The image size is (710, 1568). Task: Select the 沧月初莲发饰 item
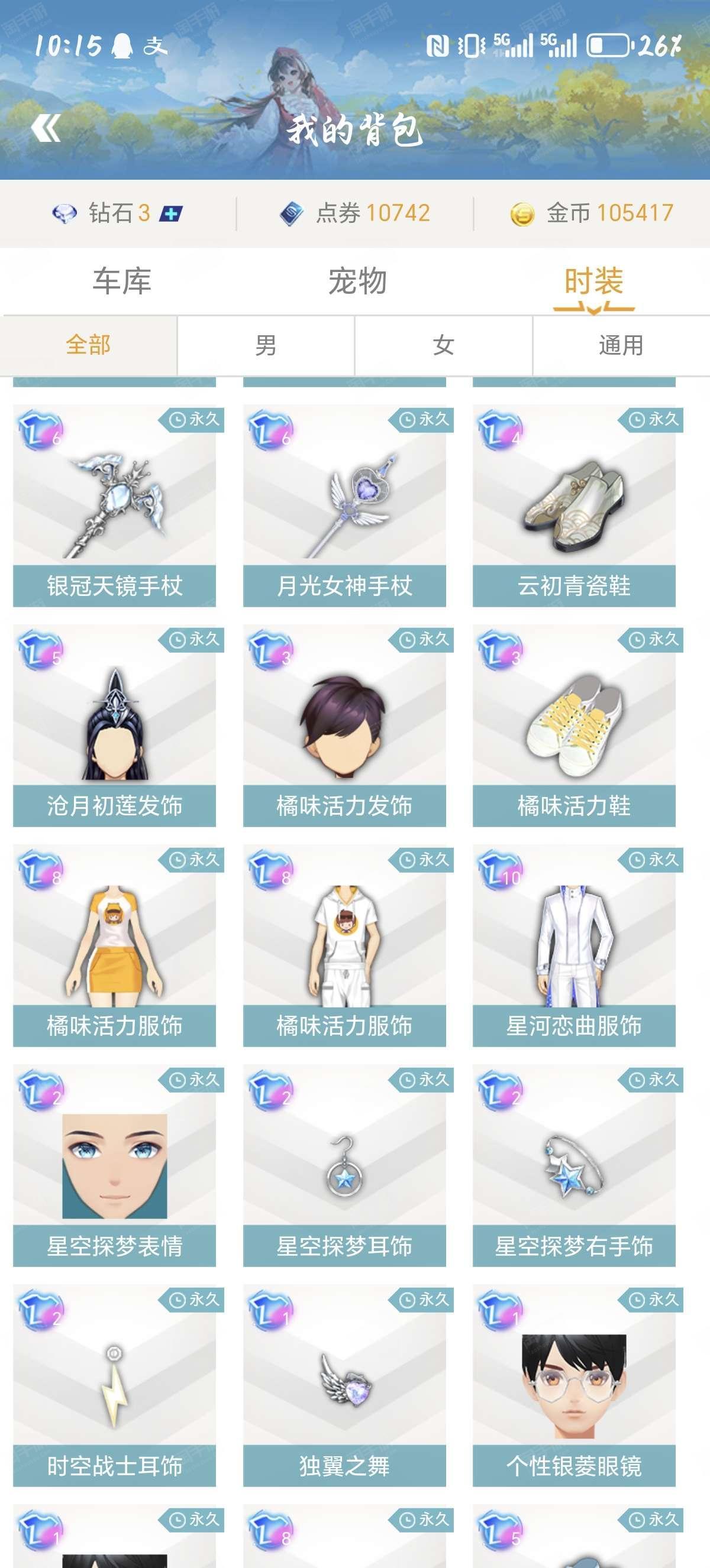(x=114, y=725)
